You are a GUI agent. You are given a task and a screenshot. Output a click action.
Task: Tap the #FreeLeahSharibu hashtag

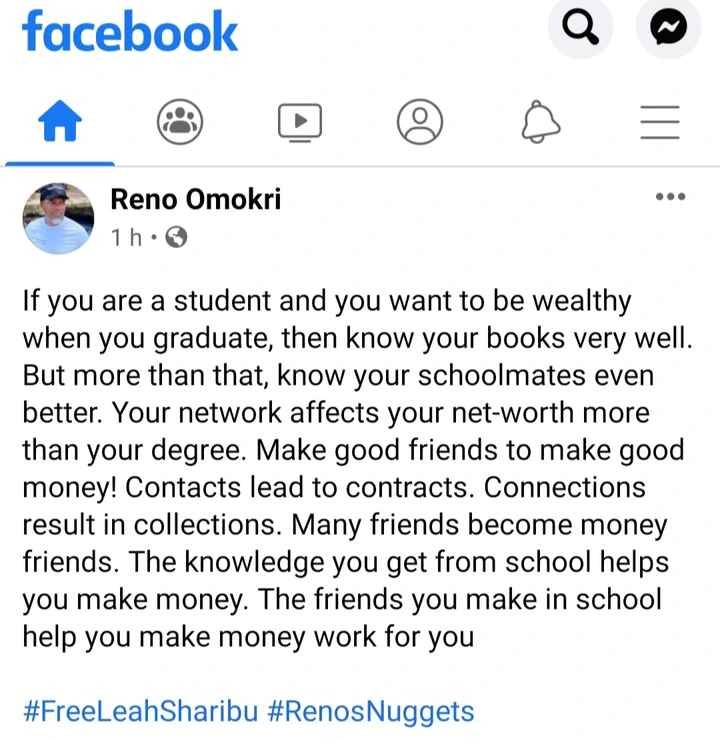point(141,711)
